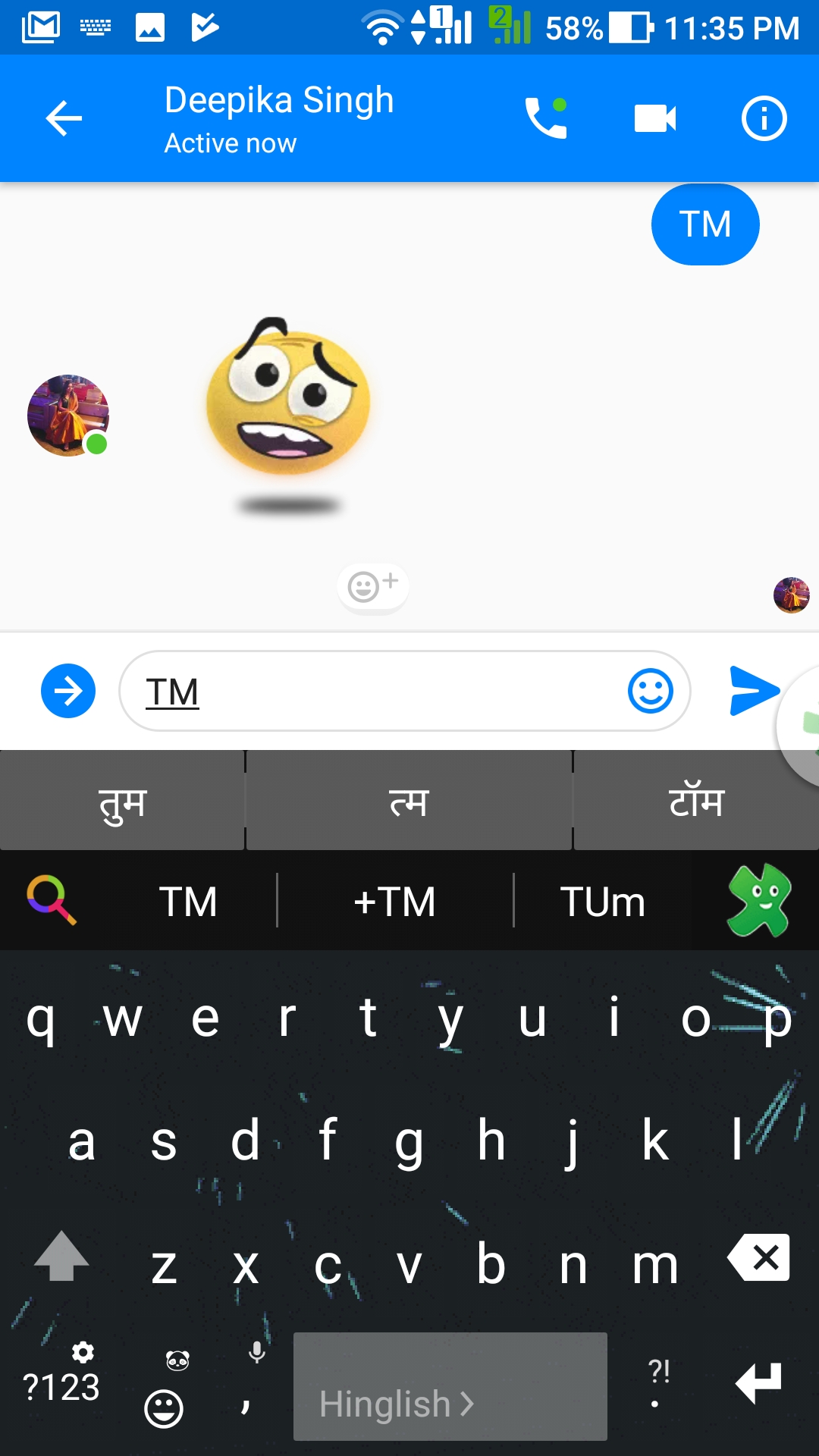Select the +TM keyboard suggestion
This screenshot has width=819, height=1456.
click(x=394, y=902)
